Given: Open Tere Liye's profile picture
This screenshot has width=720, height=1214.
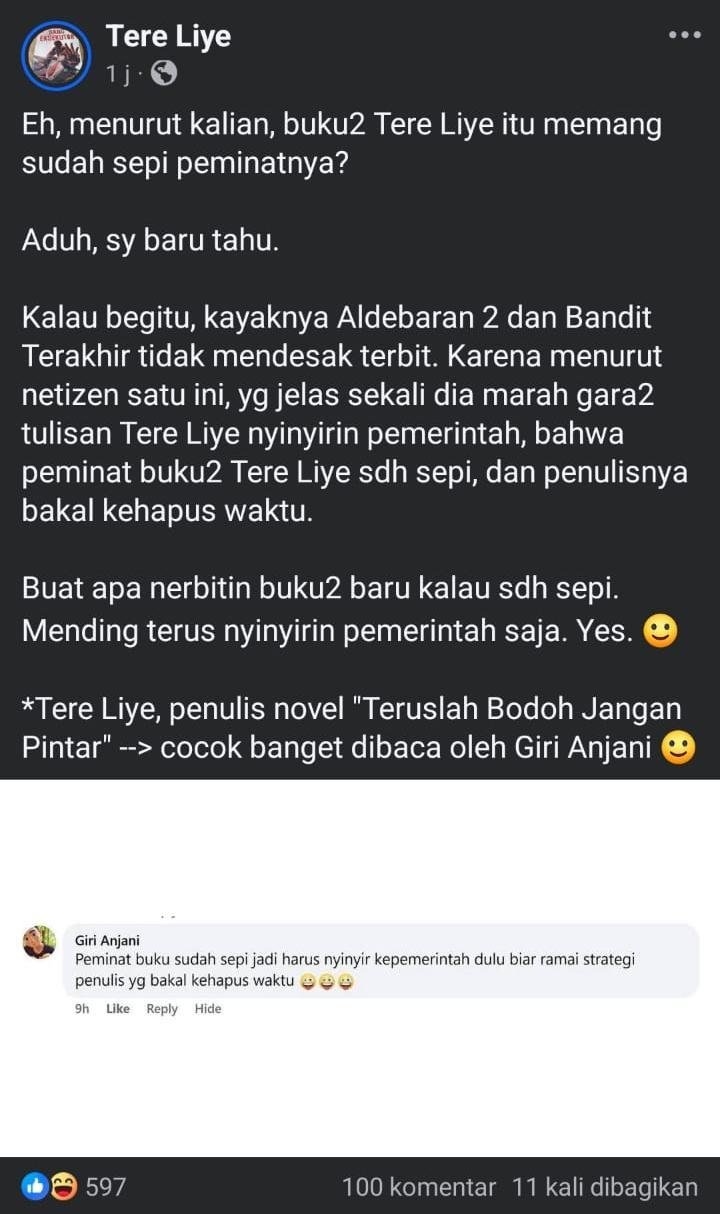Looking at the screenshot, I should coord(55,56).
